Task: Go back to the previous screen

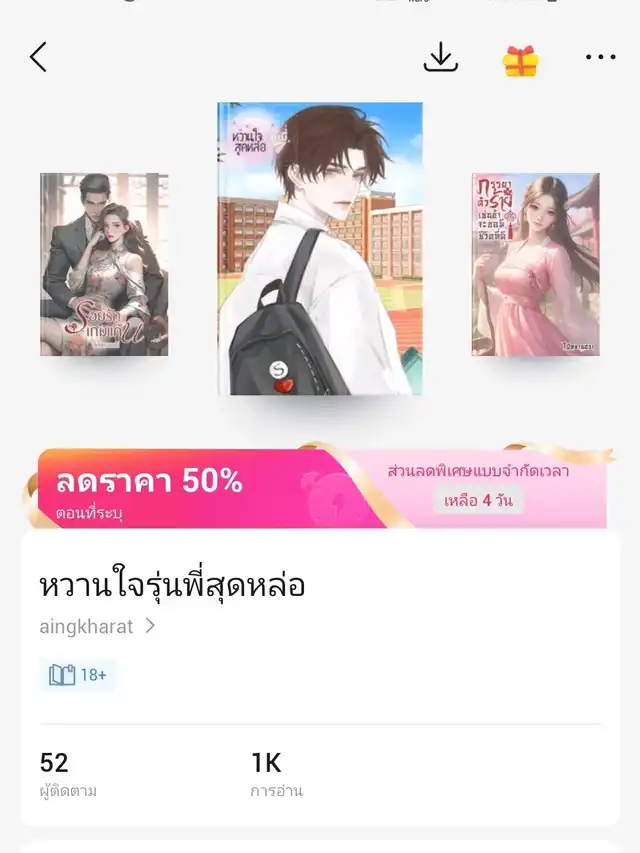Action: (x=38, y=57)
